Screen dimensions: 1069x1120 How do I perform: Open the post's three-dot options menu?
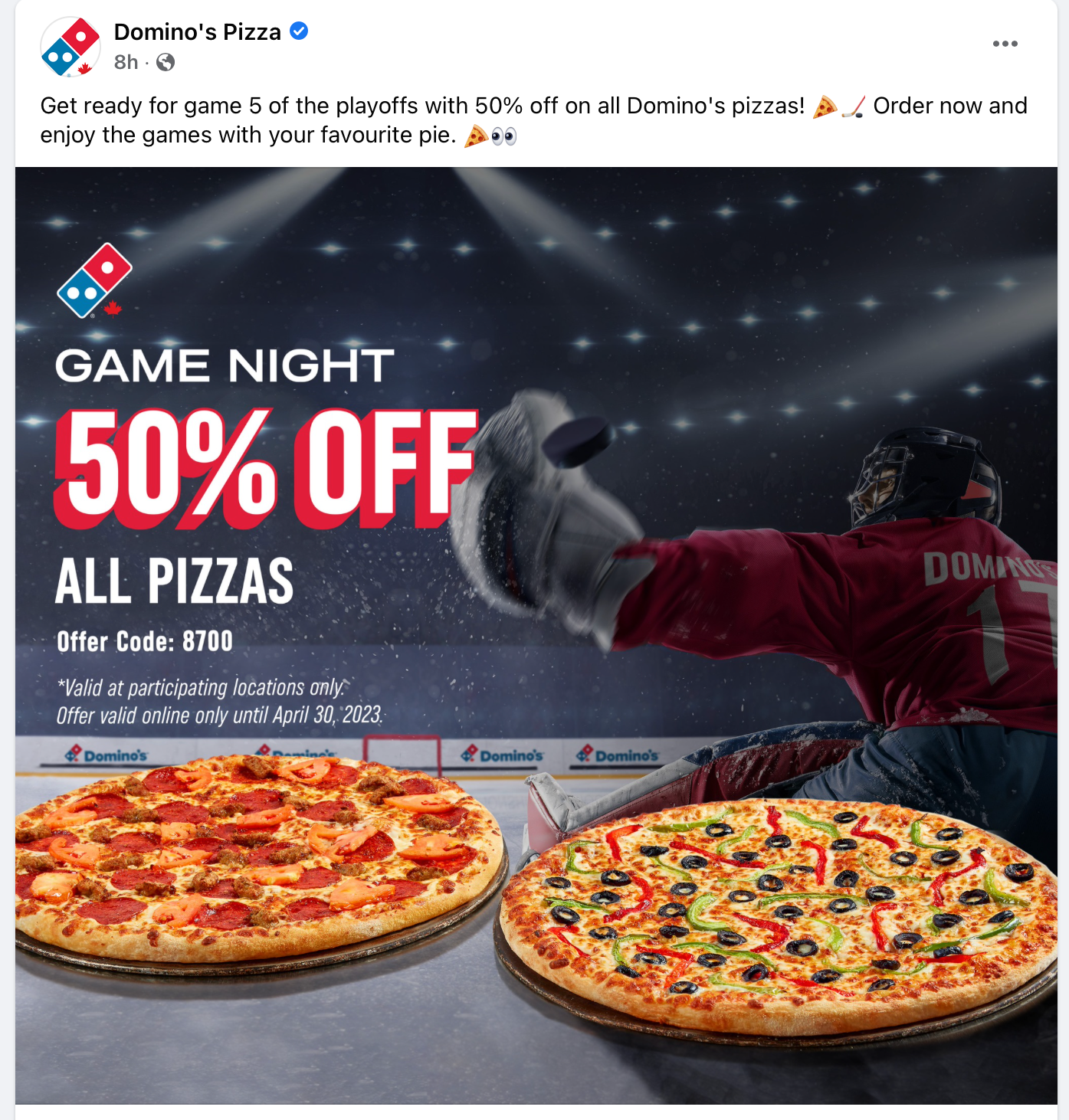[x=1005, y=44]
